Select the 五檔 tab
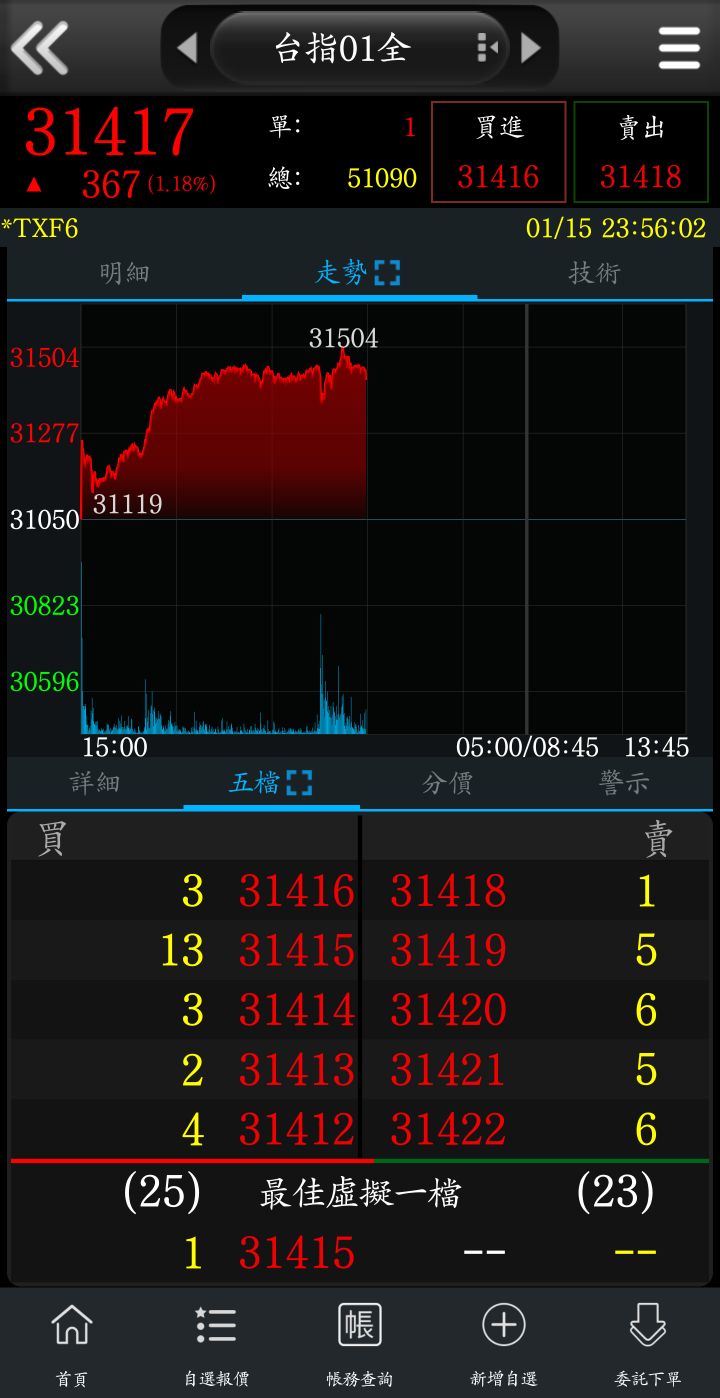 pos(271,783)
